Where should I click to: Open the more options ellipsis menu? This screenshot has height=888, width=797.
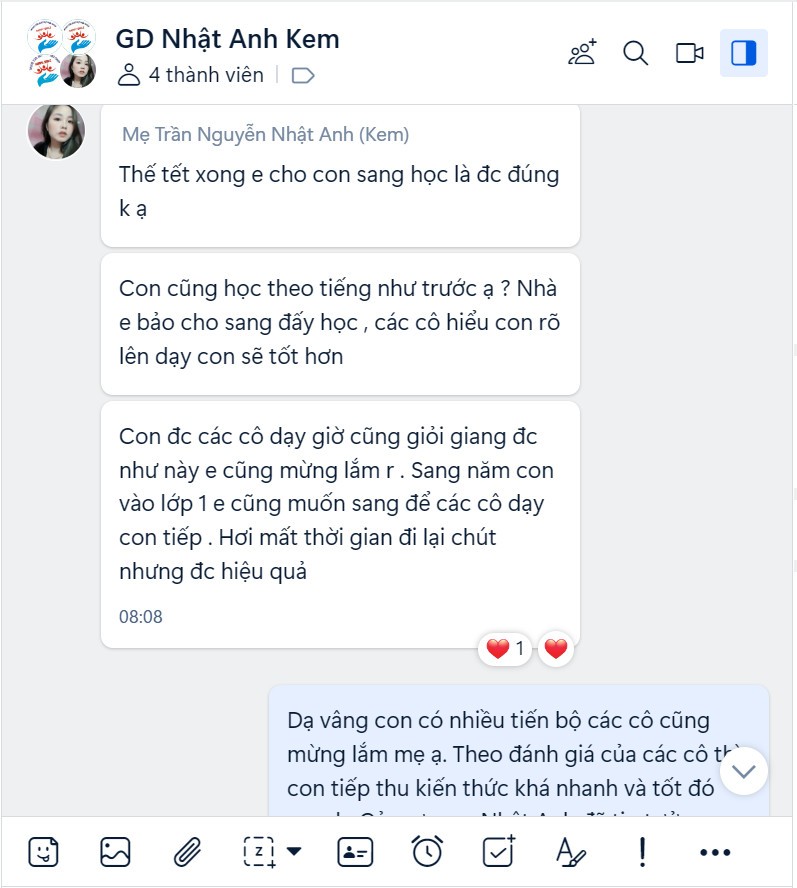[715, 851]
